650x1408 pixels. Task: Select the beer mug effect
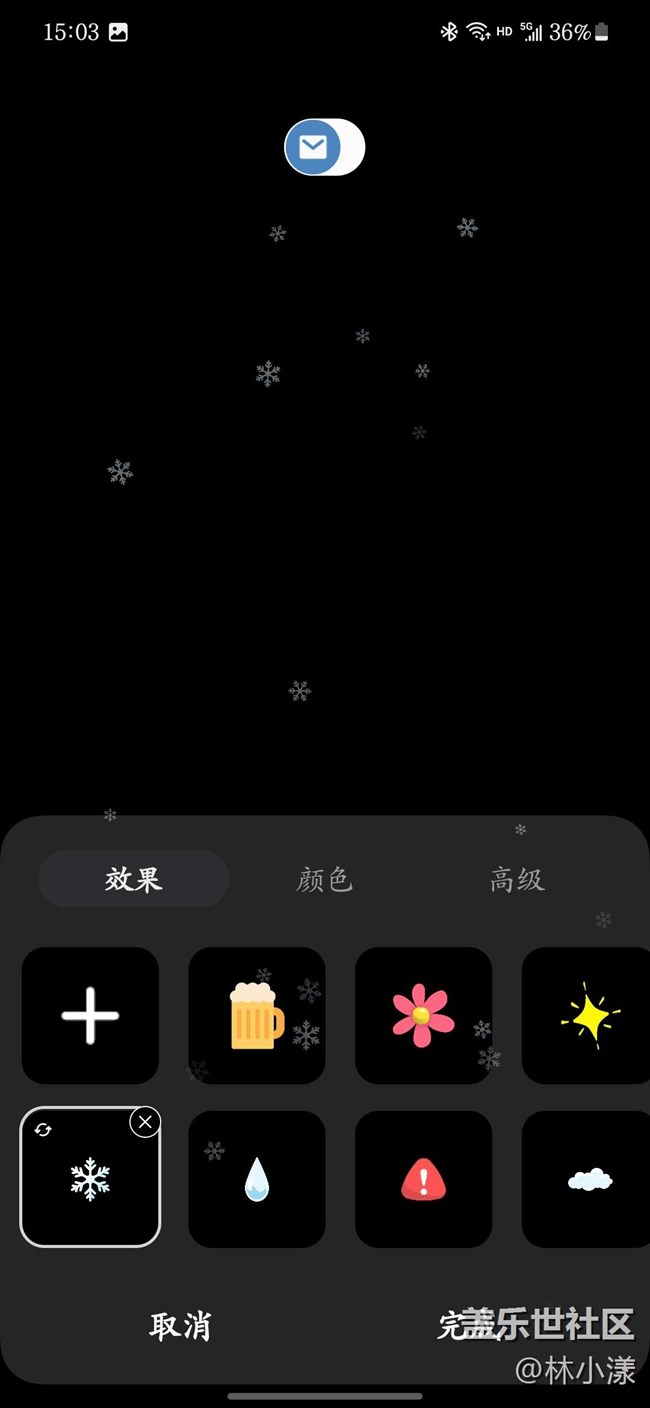click(x=257, y=1015)
